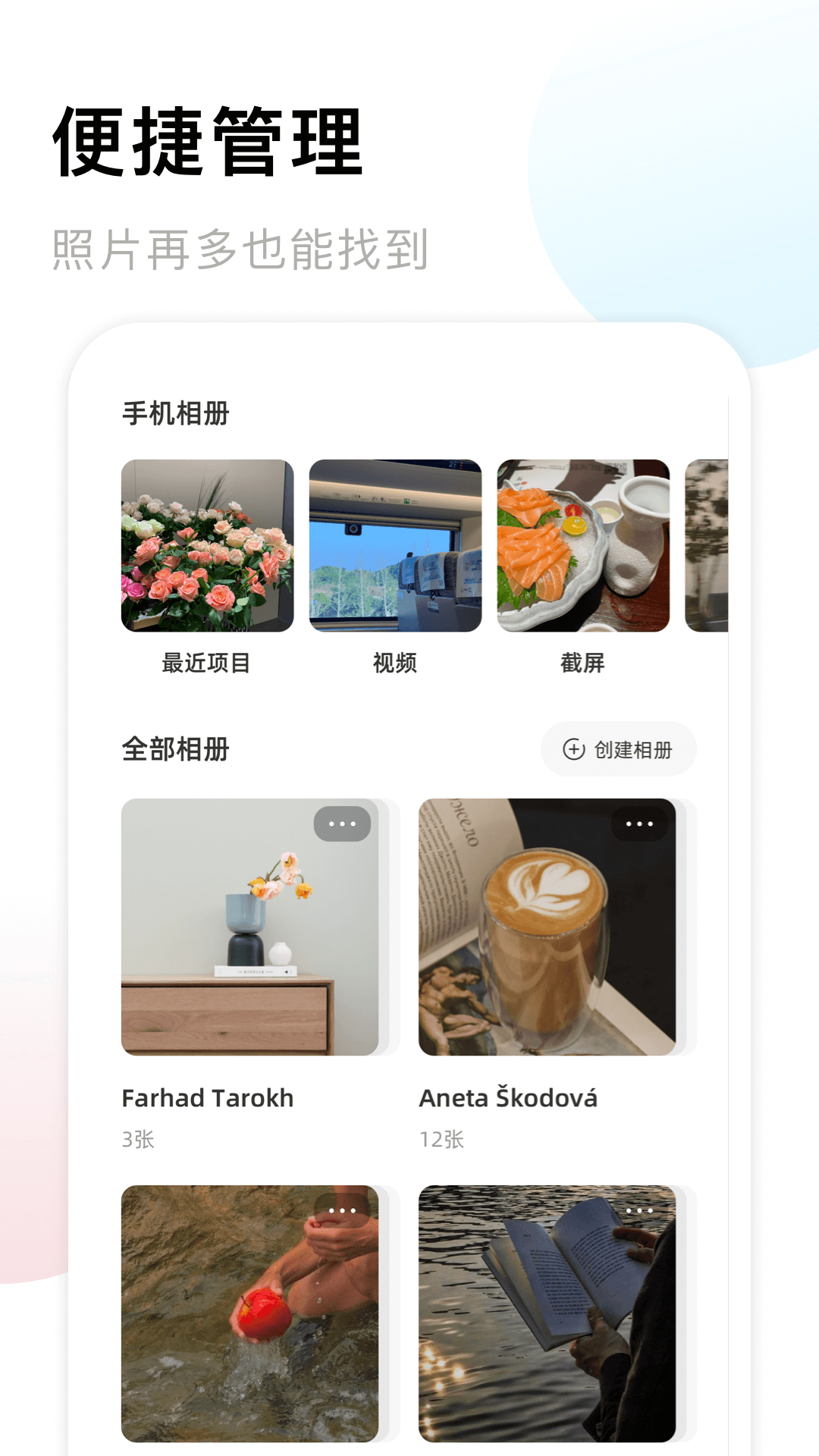Open the Farhad Tarokh album by its name
Screen dimensions: 819x1456
pyautogui.click(x=209, y=1097)
